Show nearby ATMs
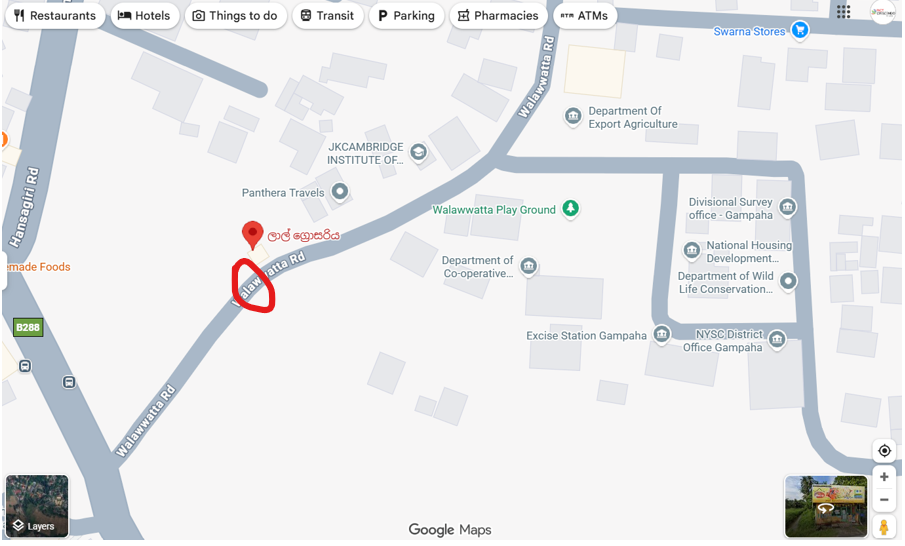This screenshot has height=546, width=905. tap(584, 16)
